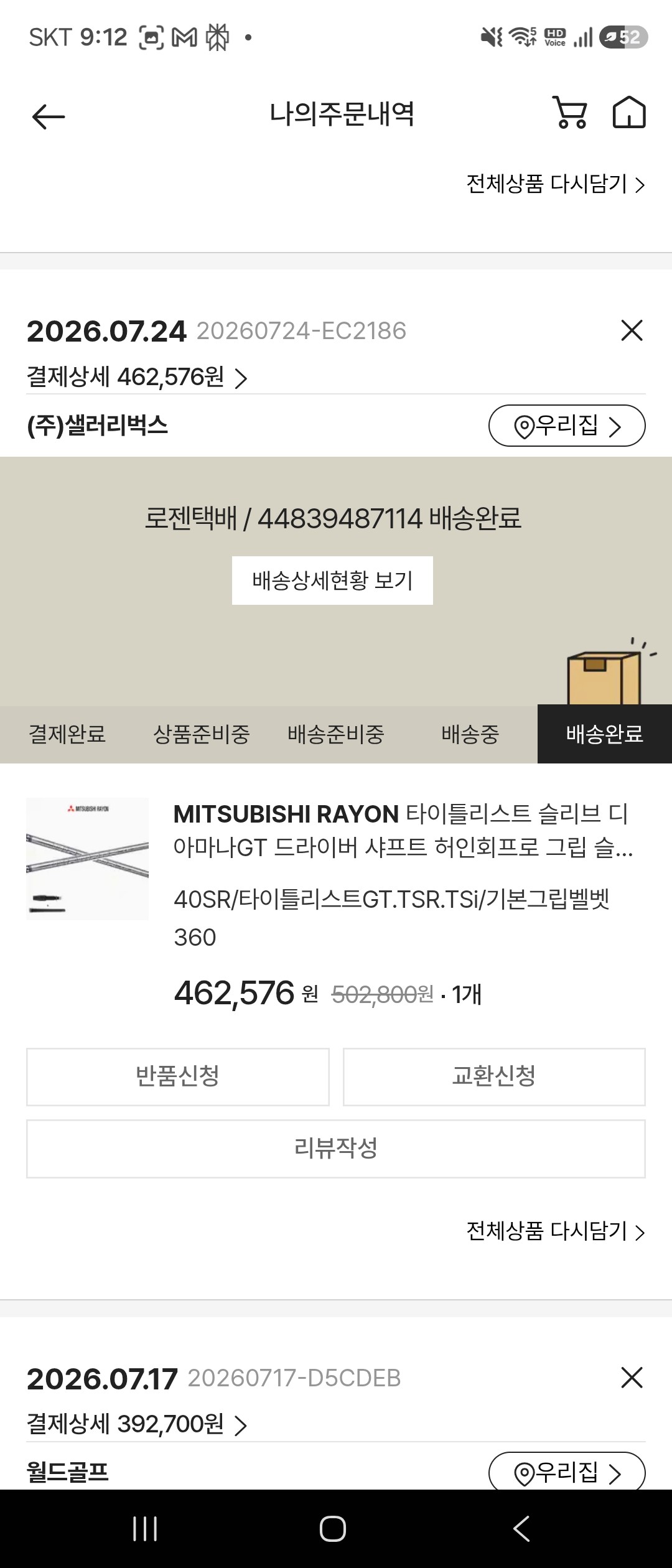Open 결제상세 462,576원 details

point(137,377)
